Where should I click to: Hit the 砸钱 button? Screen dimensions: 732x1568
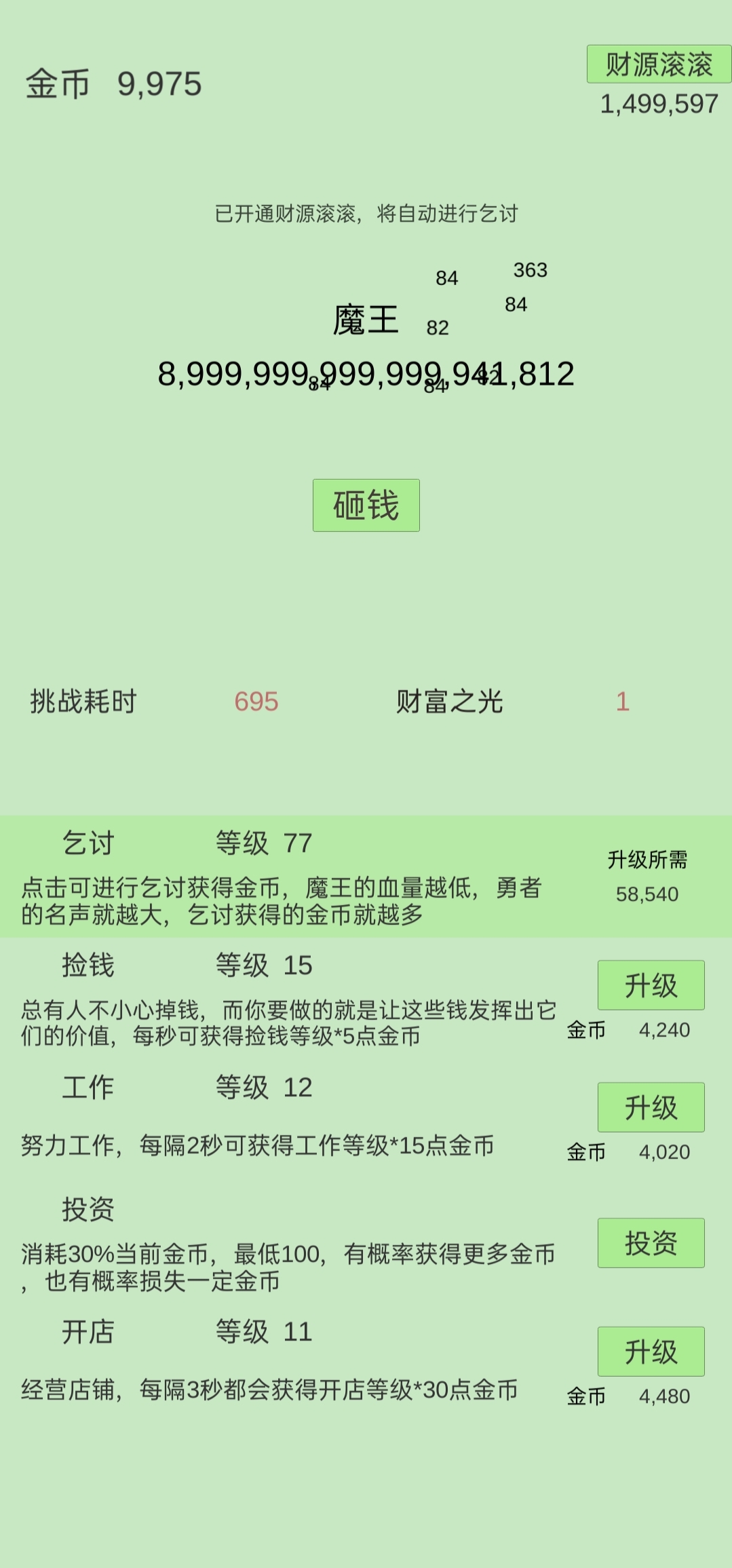point(366,505)
